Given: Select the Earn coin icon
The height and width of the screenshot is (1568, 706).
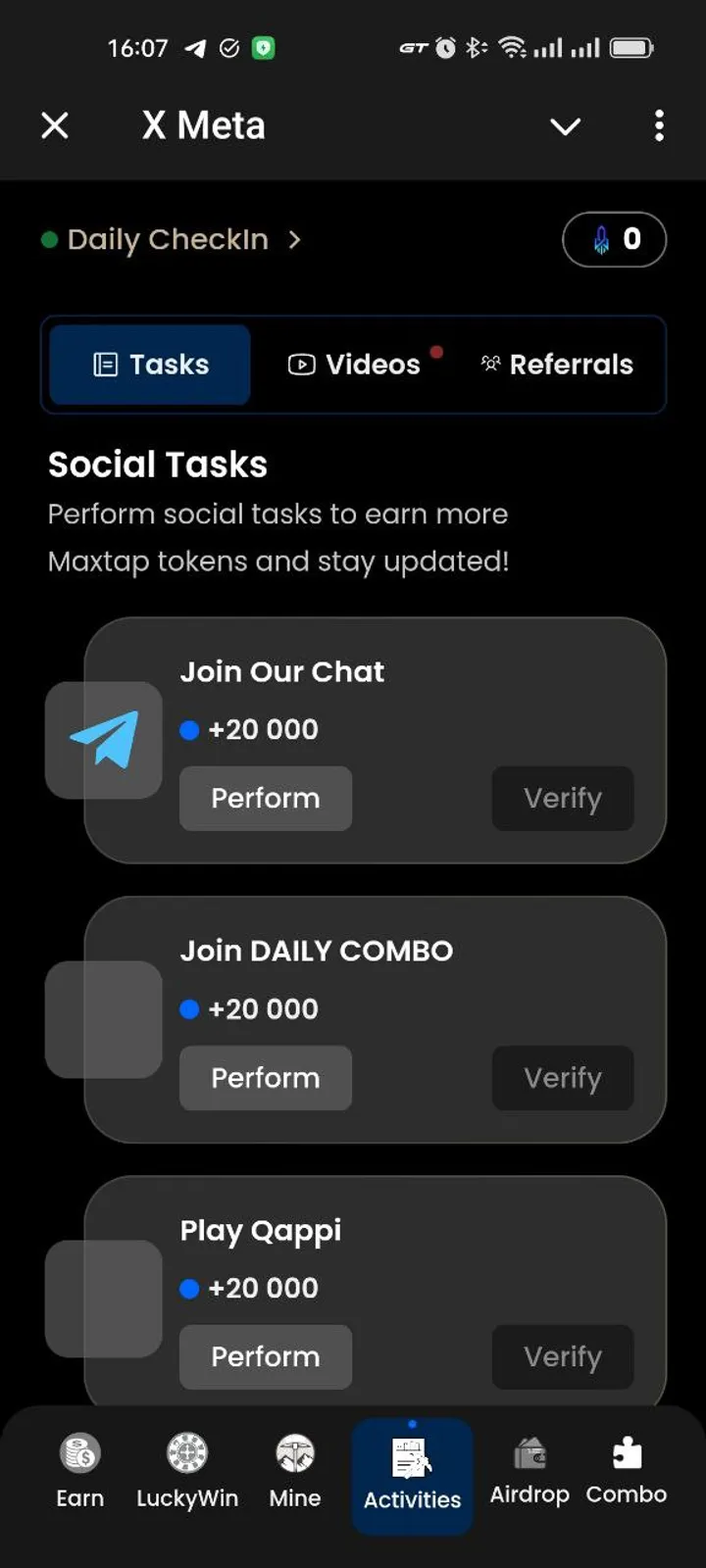Looking at the screenshot, I should click(79, 1453).
